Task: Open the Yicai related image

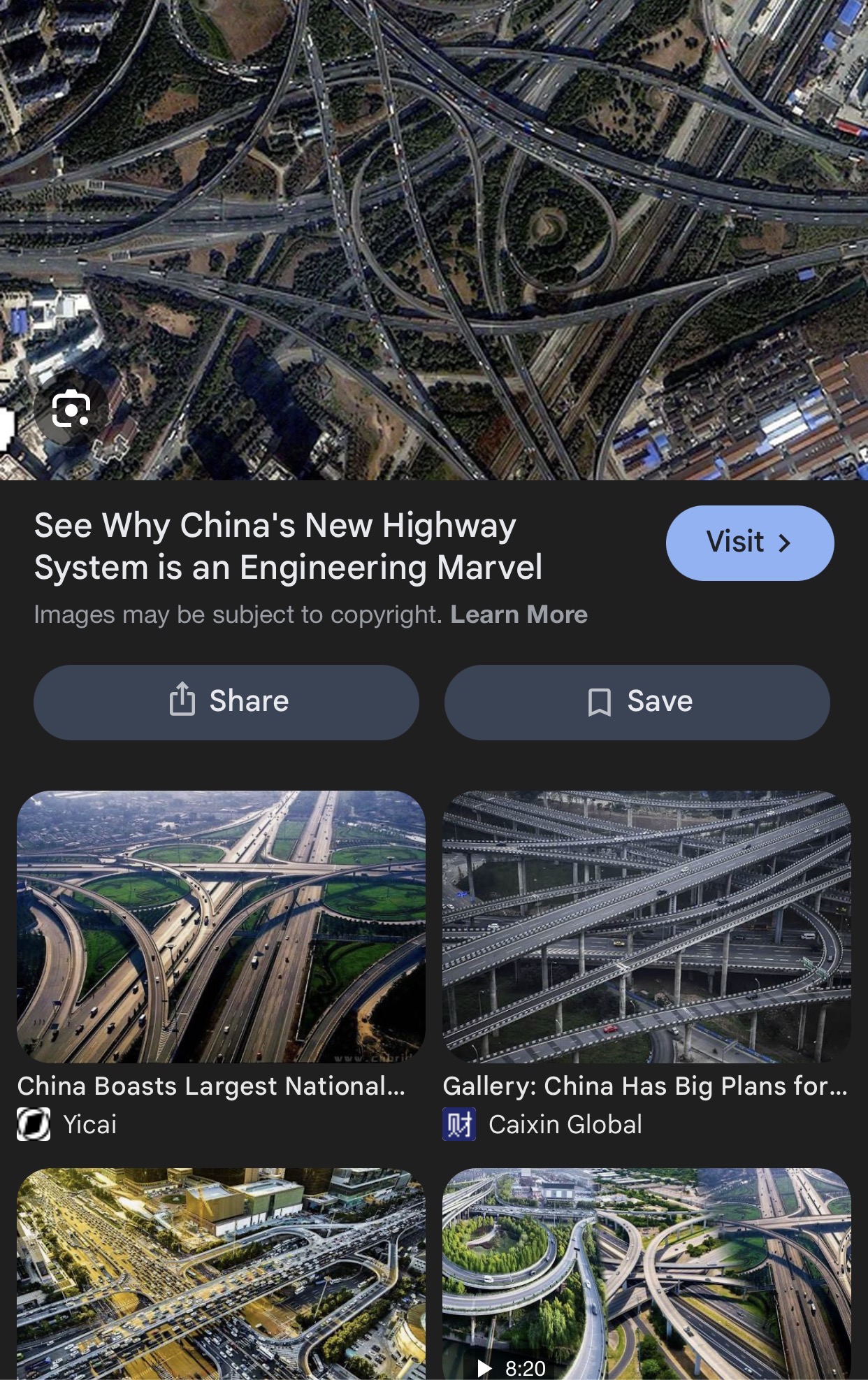Action: pos(221,926)
